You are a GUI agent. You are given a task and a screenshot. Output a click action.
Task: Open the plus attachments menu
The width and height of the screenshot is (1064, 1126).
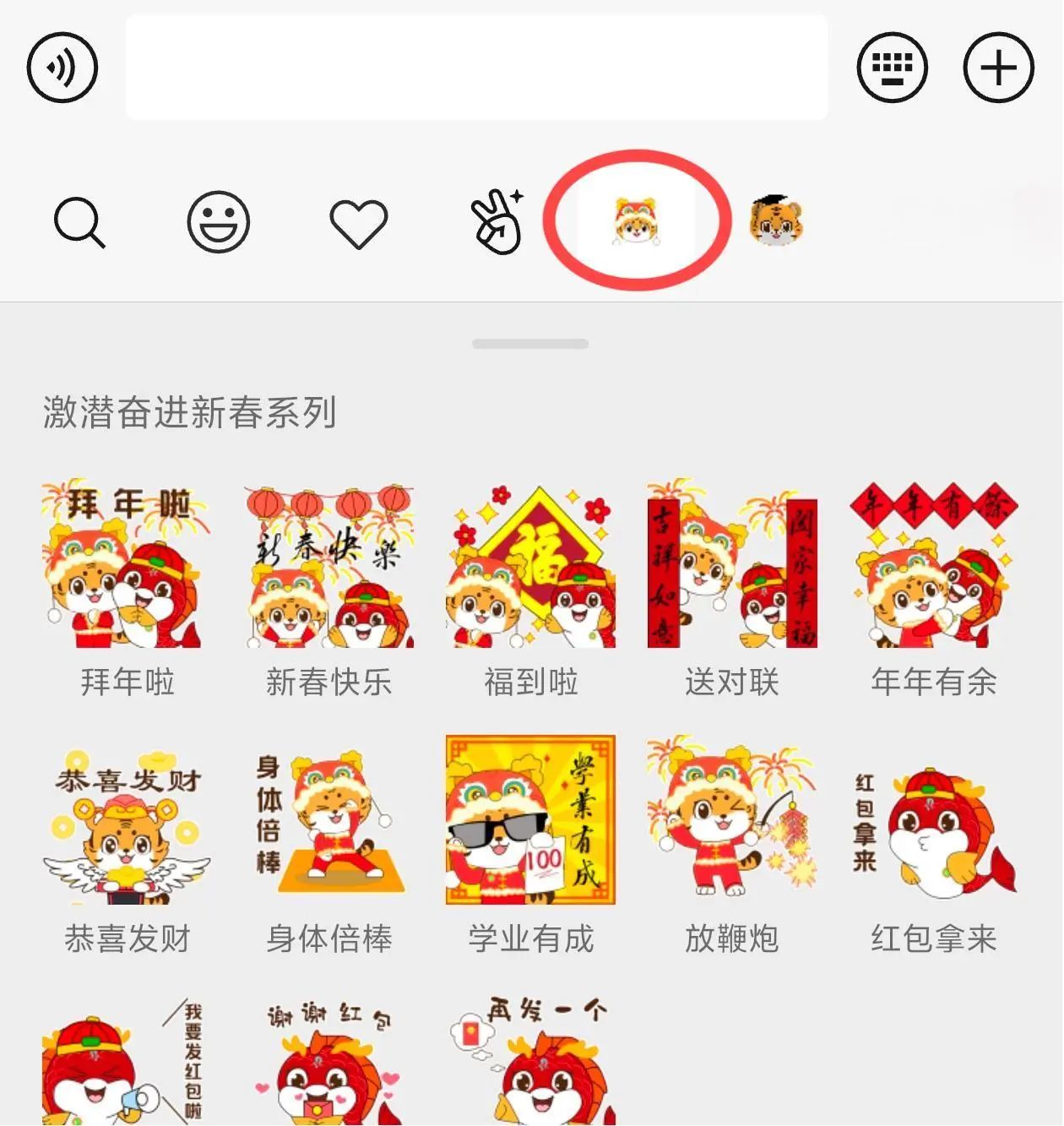tap(998, 68)
